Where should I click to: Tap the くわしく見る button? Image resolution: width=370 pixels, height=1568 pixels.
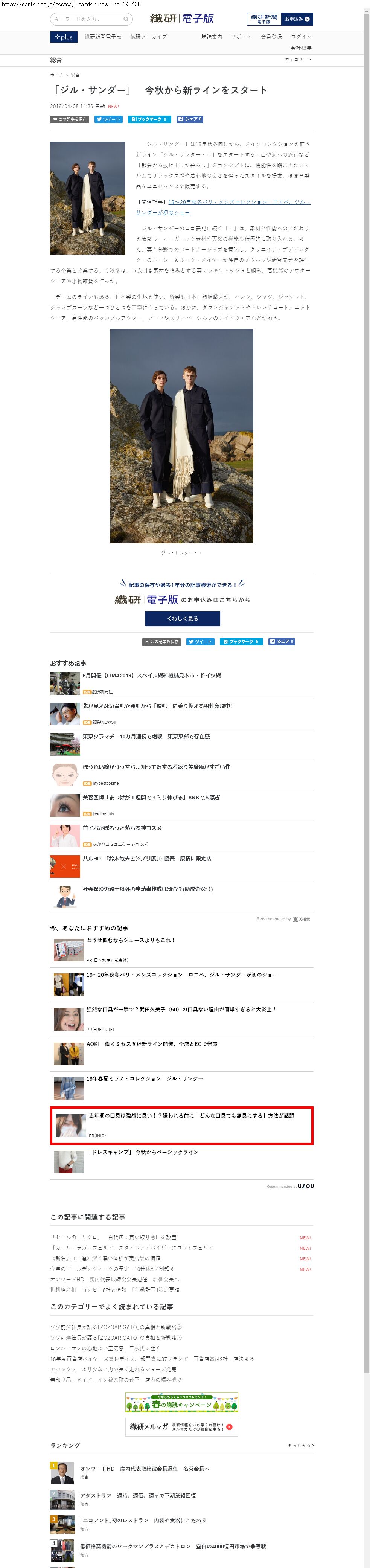(x=182, y=618)
